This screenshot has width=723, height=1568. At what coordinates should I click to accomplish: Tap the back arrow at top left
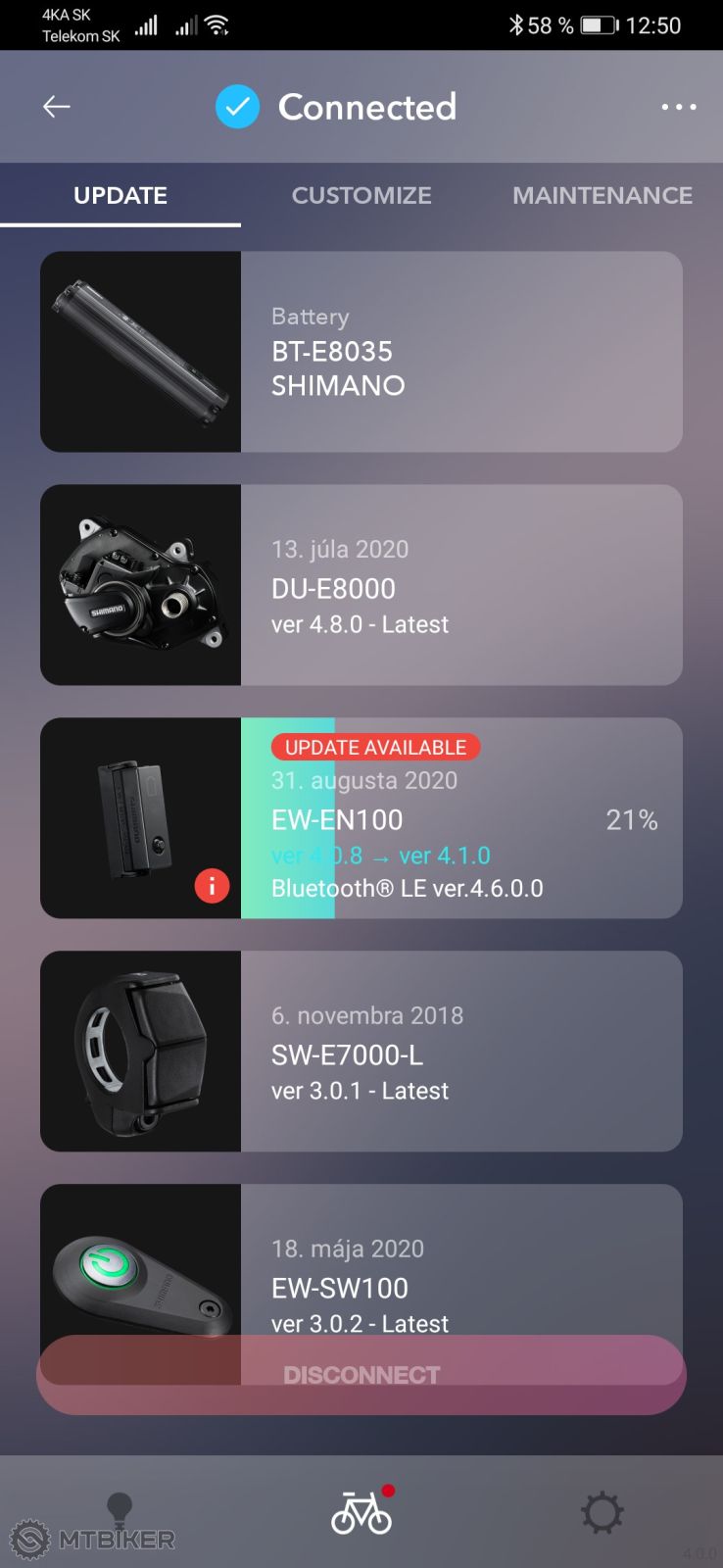click(x=56, y=106)
